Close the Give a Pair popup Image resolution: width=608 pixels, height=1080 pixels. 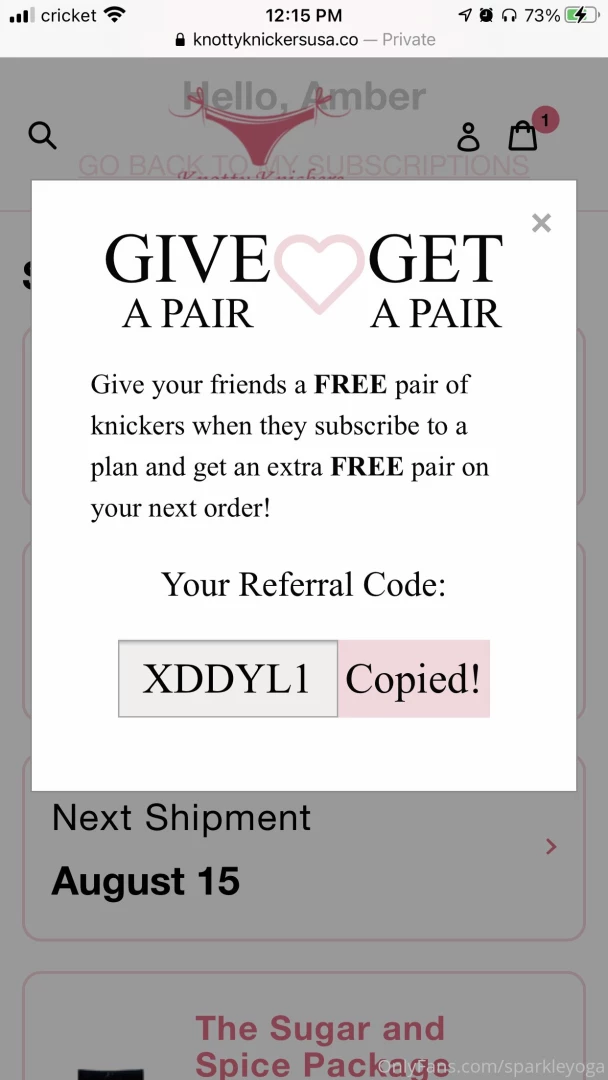541,223
